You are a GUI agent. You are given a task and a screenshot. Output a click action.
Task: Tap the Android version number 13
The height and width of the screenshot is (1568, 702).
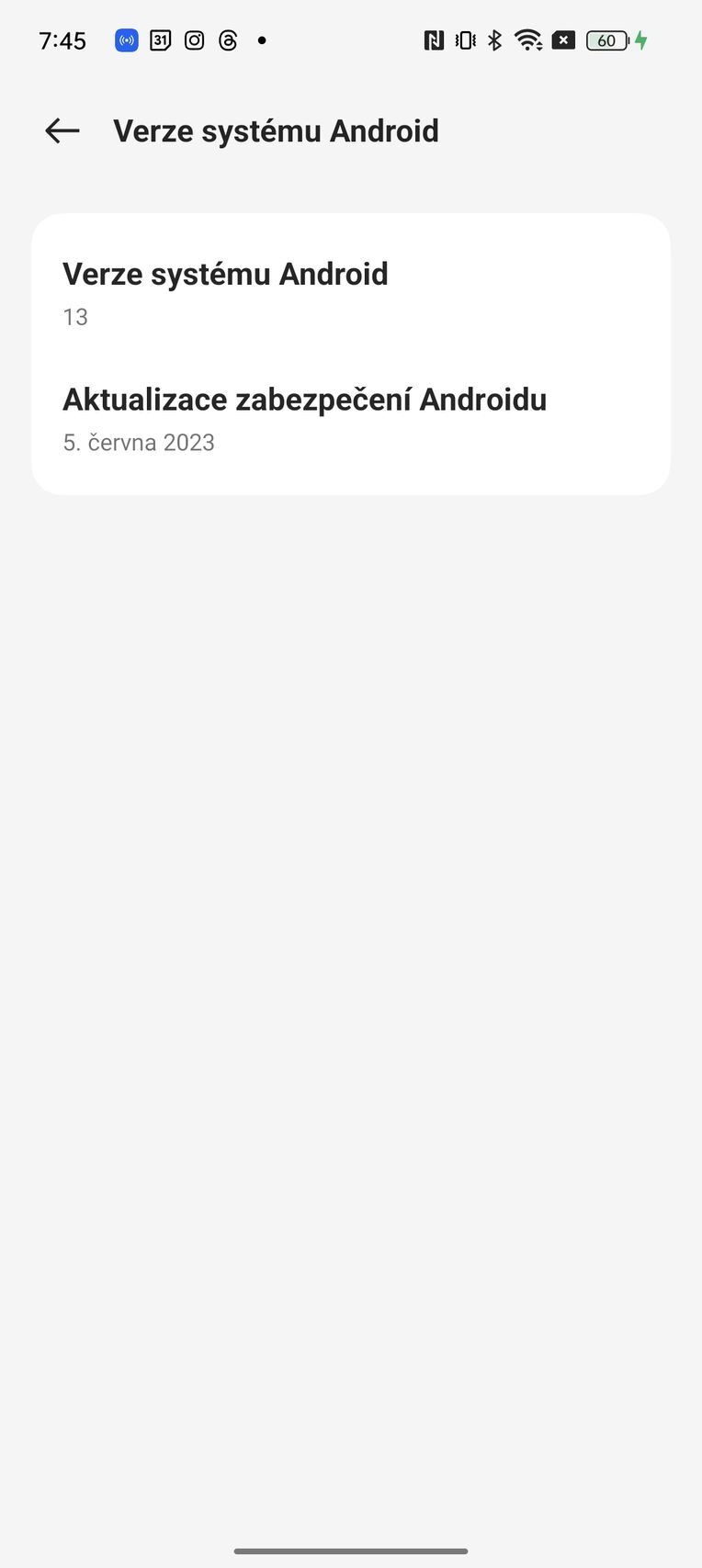coord(74,317)
